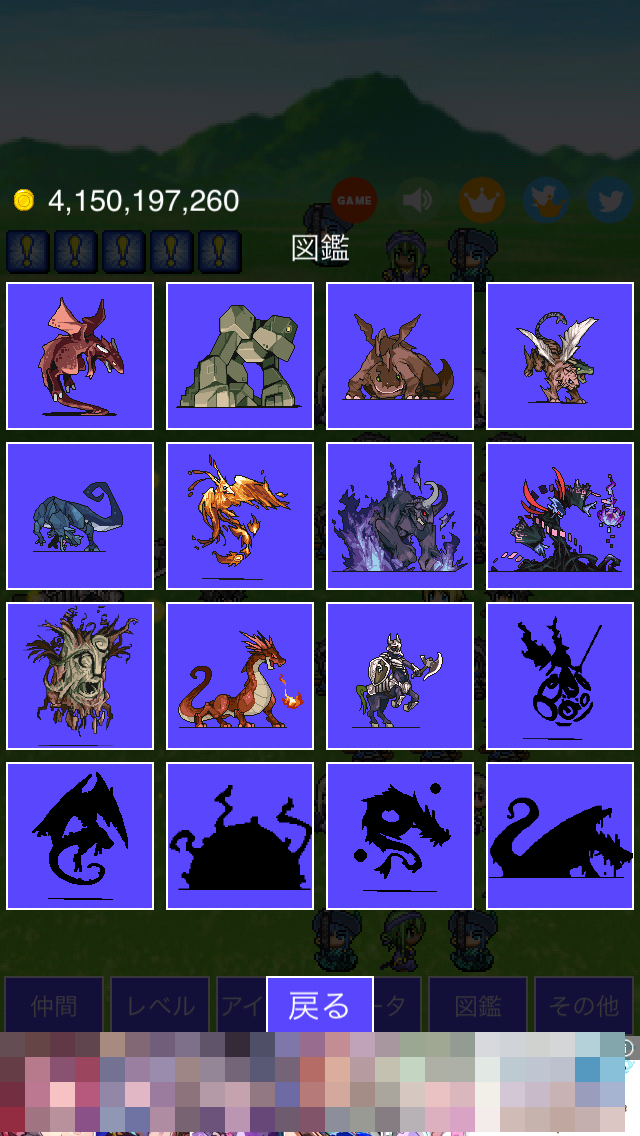Open the dark horned demon with purple flames
Viewport: 640px width, 1136px height.
click(x=400, y=516)
